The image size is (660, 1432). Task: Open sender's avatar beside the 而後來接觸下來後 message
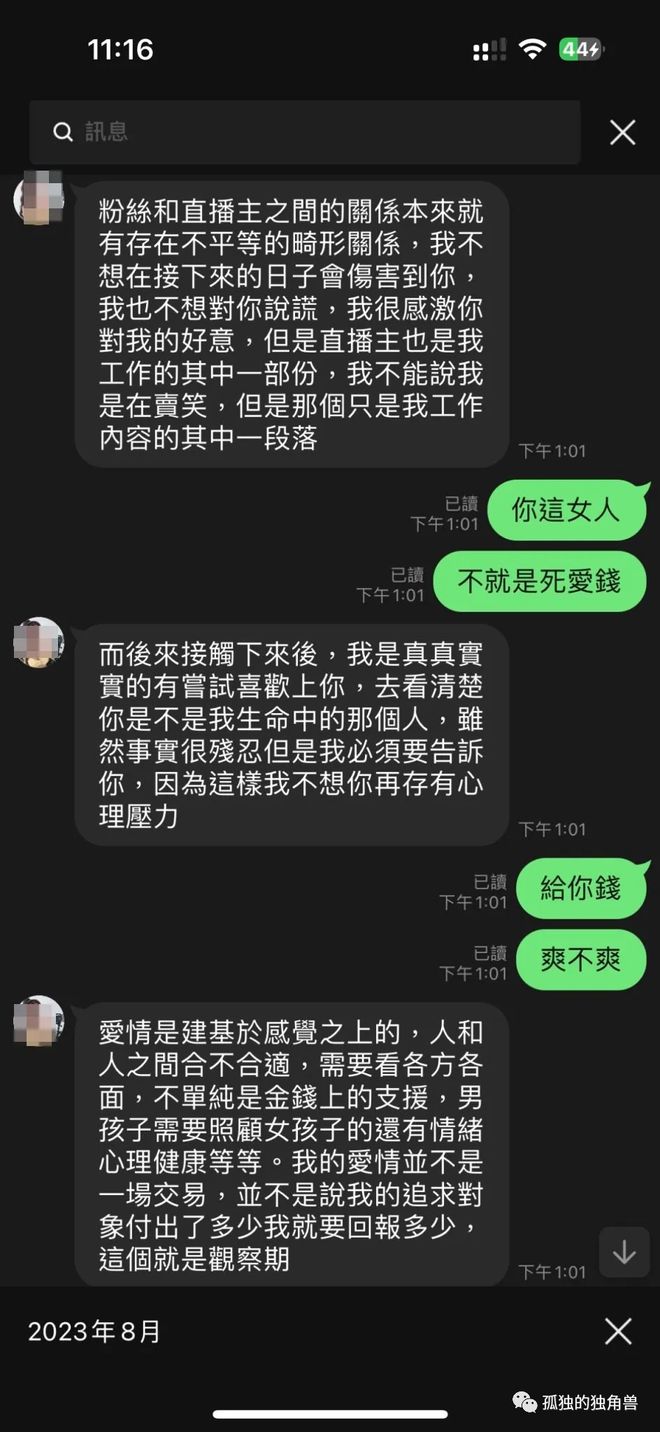point(38,643)
